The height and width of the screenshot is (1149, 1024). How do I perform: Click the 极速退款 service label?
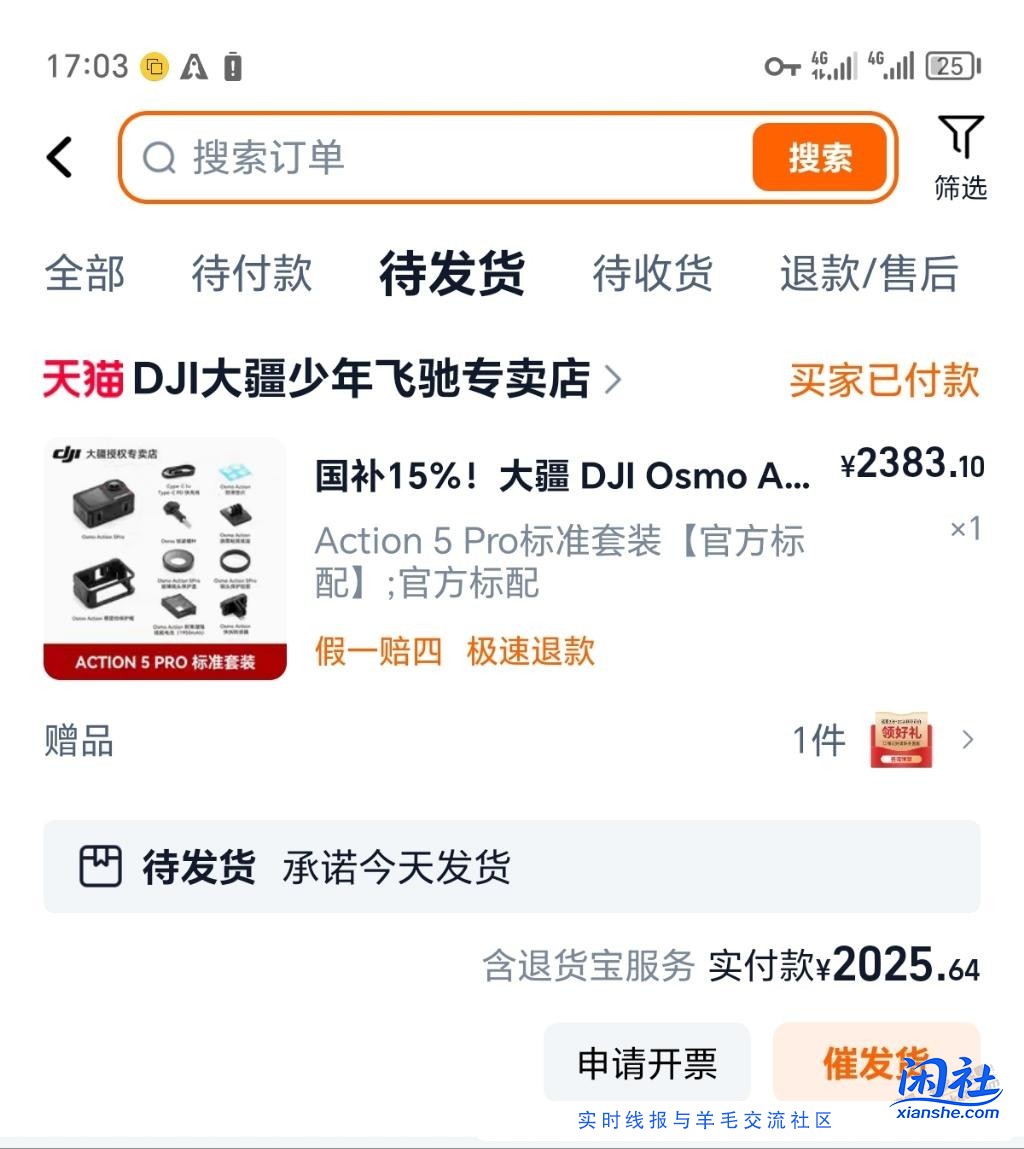point(529,651)
